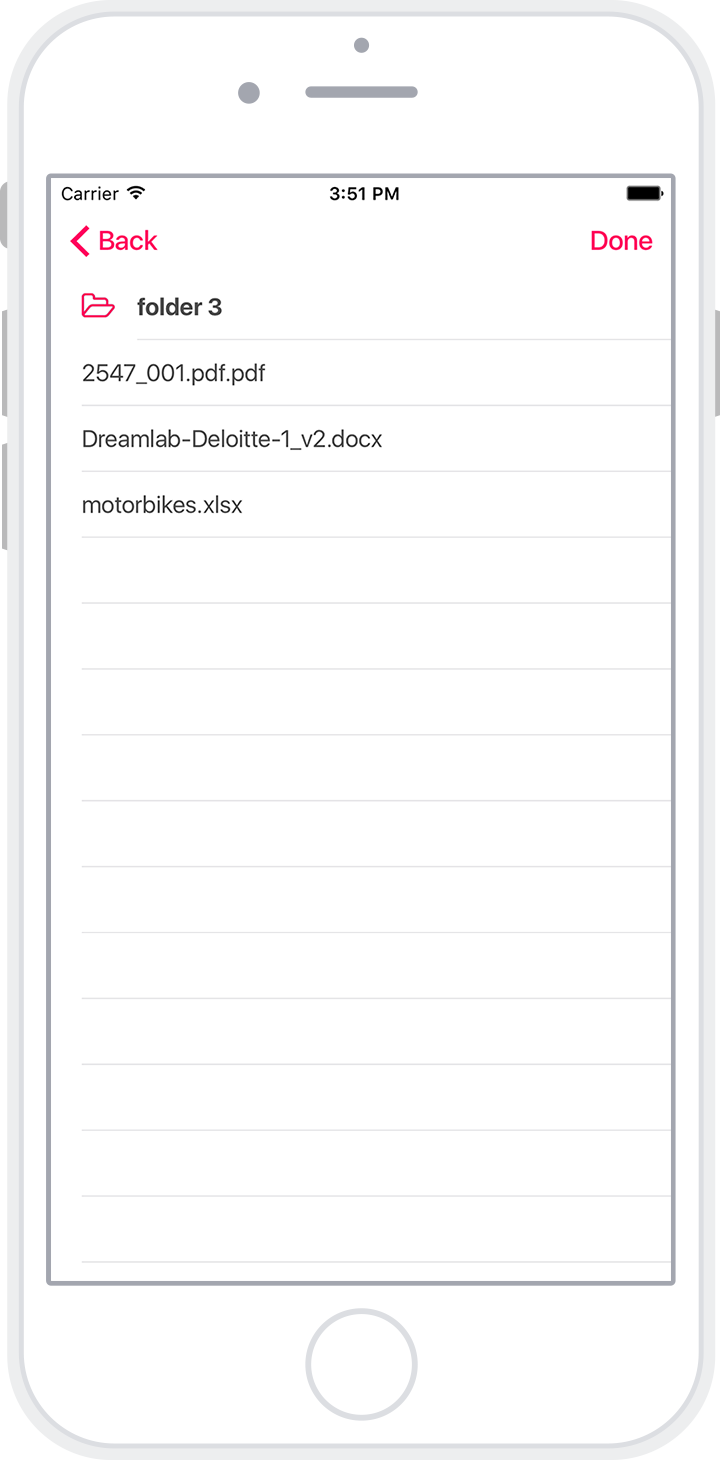Go back using the Back button

click(x=113, y=241)
